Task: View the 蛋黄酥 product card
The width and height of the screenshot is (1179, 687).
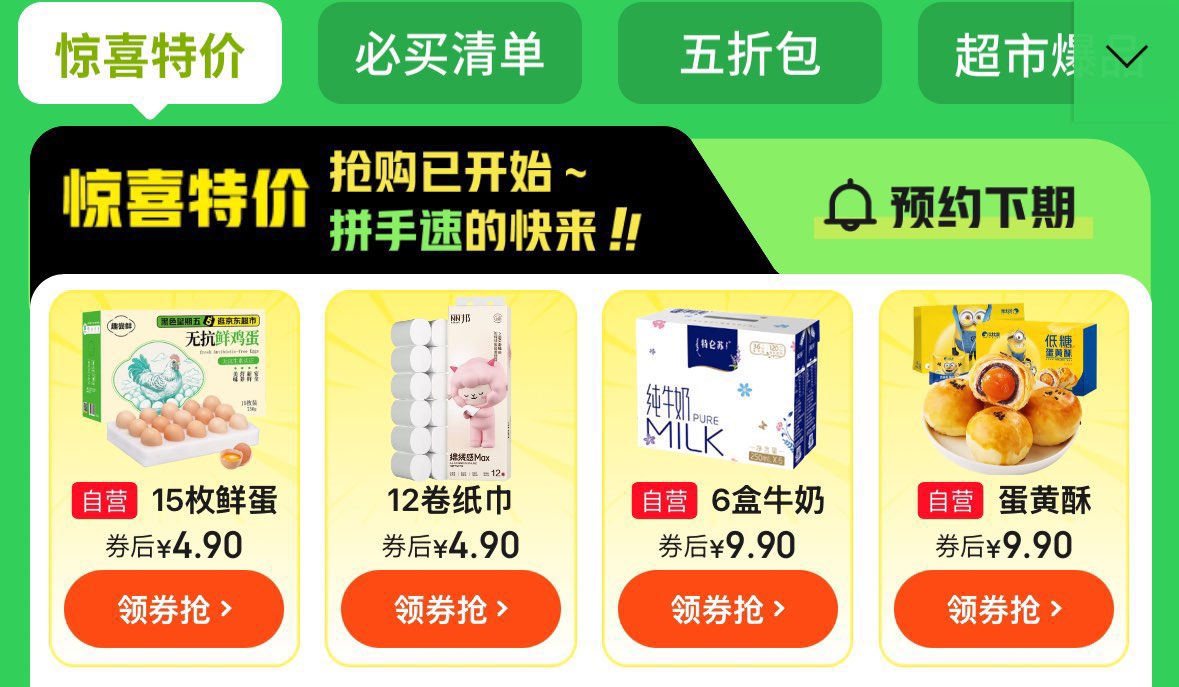Action: (1004, 477)
